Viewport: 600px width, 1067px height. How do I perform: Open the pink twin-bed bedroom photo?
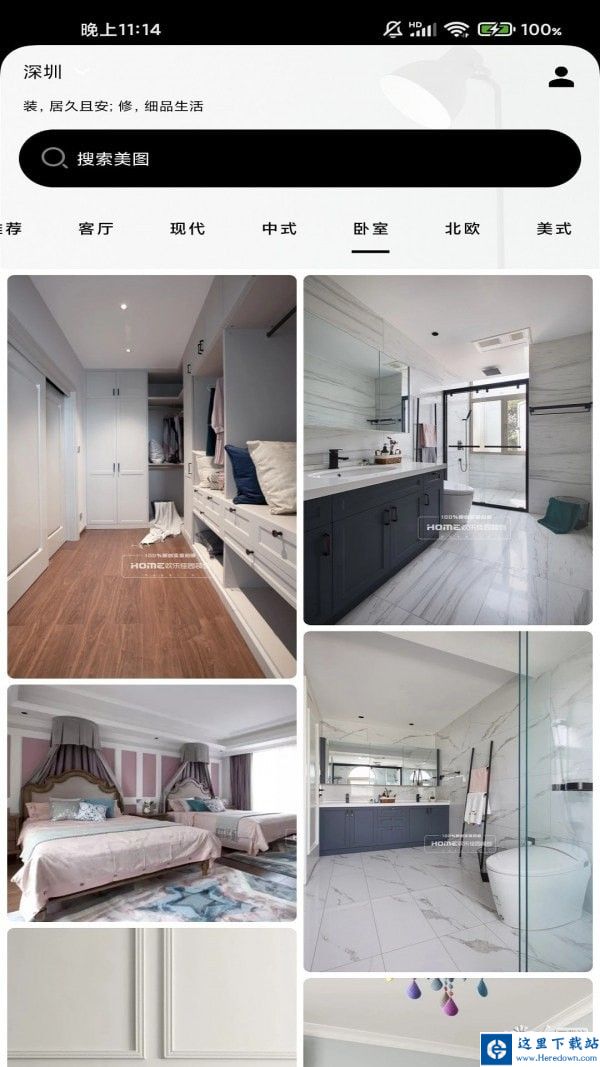tap(152, 802)
